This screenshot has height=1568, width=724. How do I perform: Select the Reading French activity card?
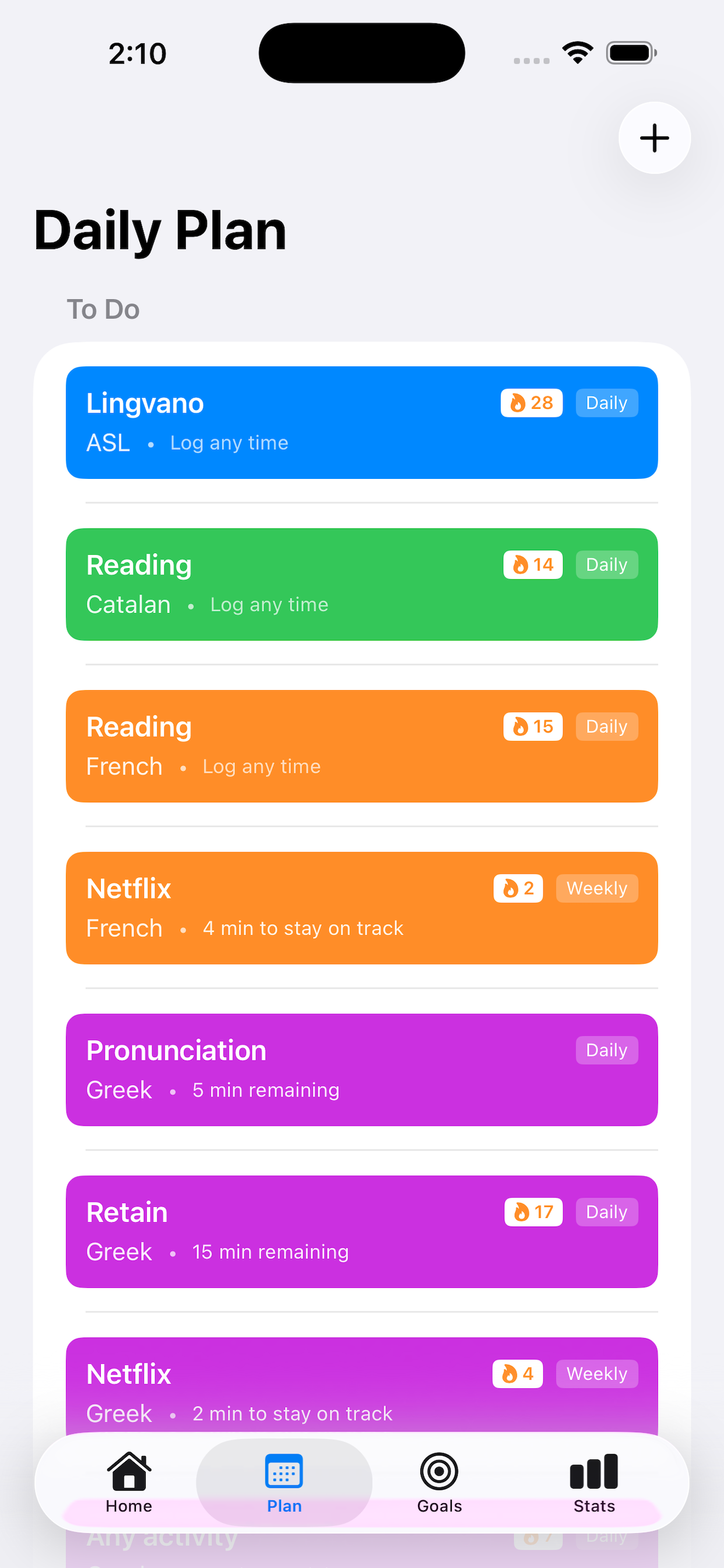[361, 746]
